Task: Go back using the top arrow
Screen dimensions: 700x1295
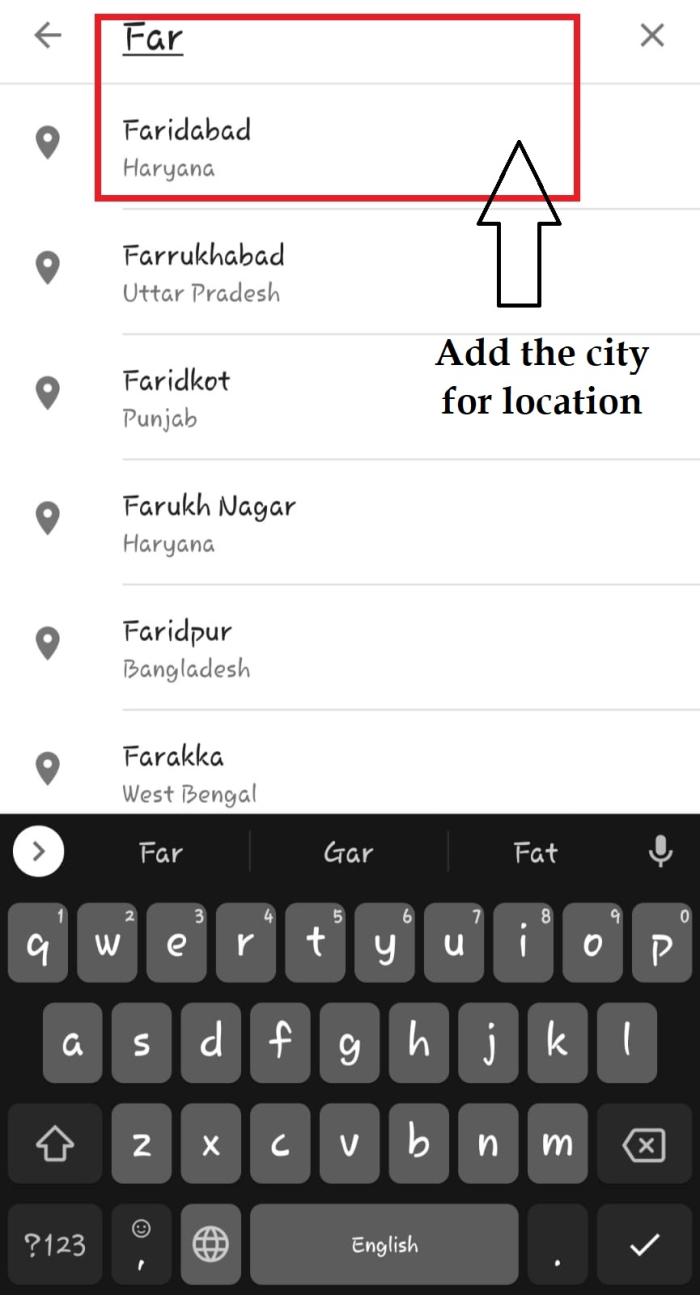Action: pyautogui.click(x=47, y=36)
